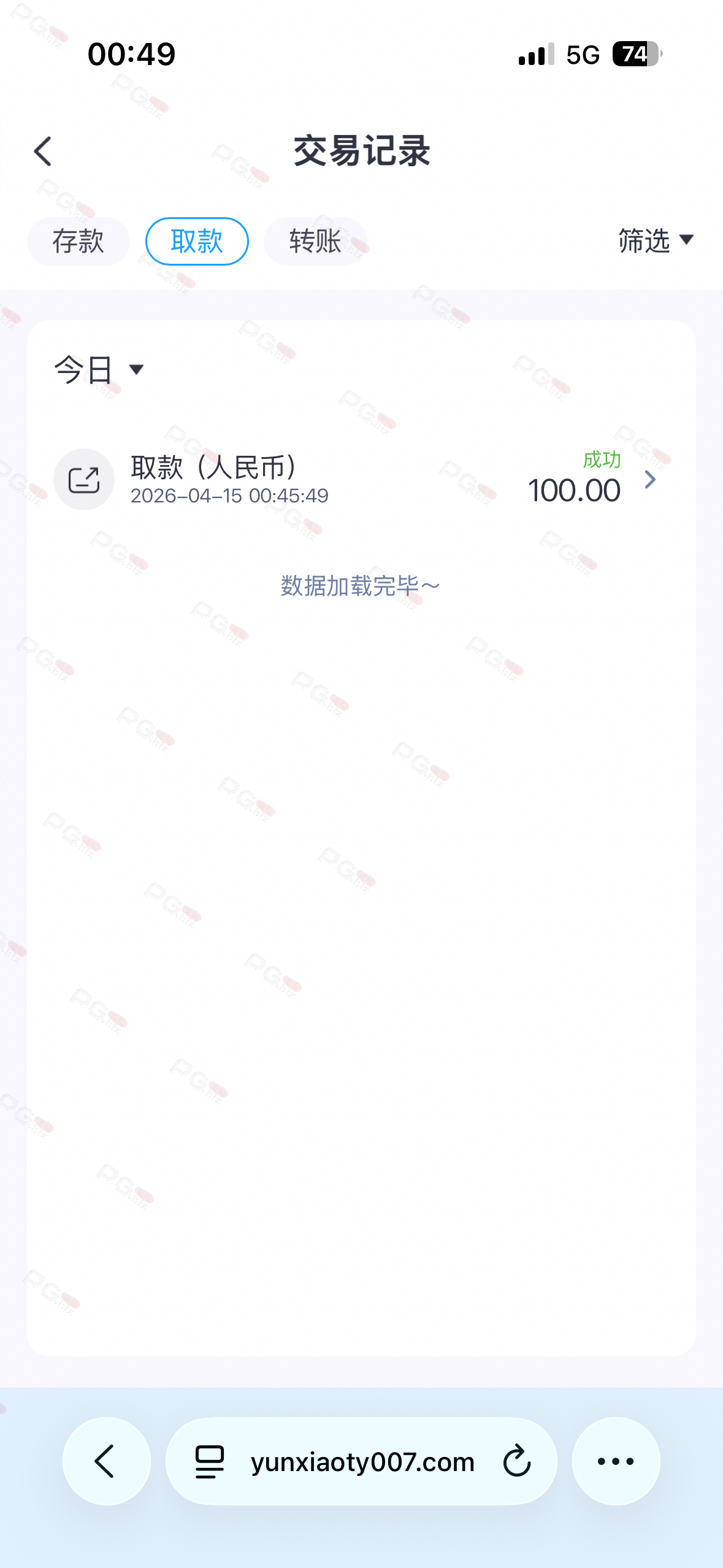Screen dimensions: 723x1568
Task: Tap the yunxiaoty007.com address bar
Action: (x=362, y=1462)
